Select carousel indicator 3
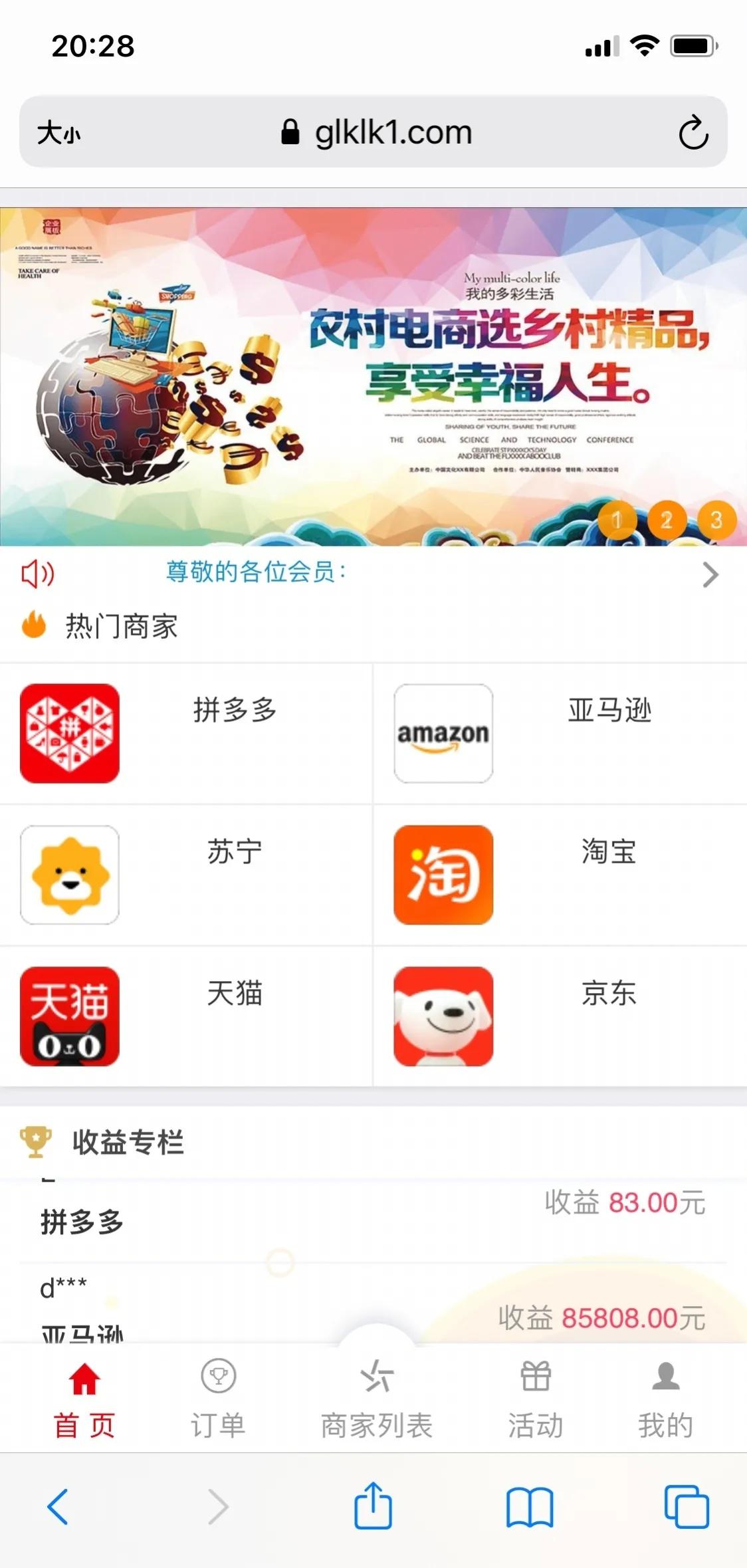The image size is (747, 1568). 716,520
